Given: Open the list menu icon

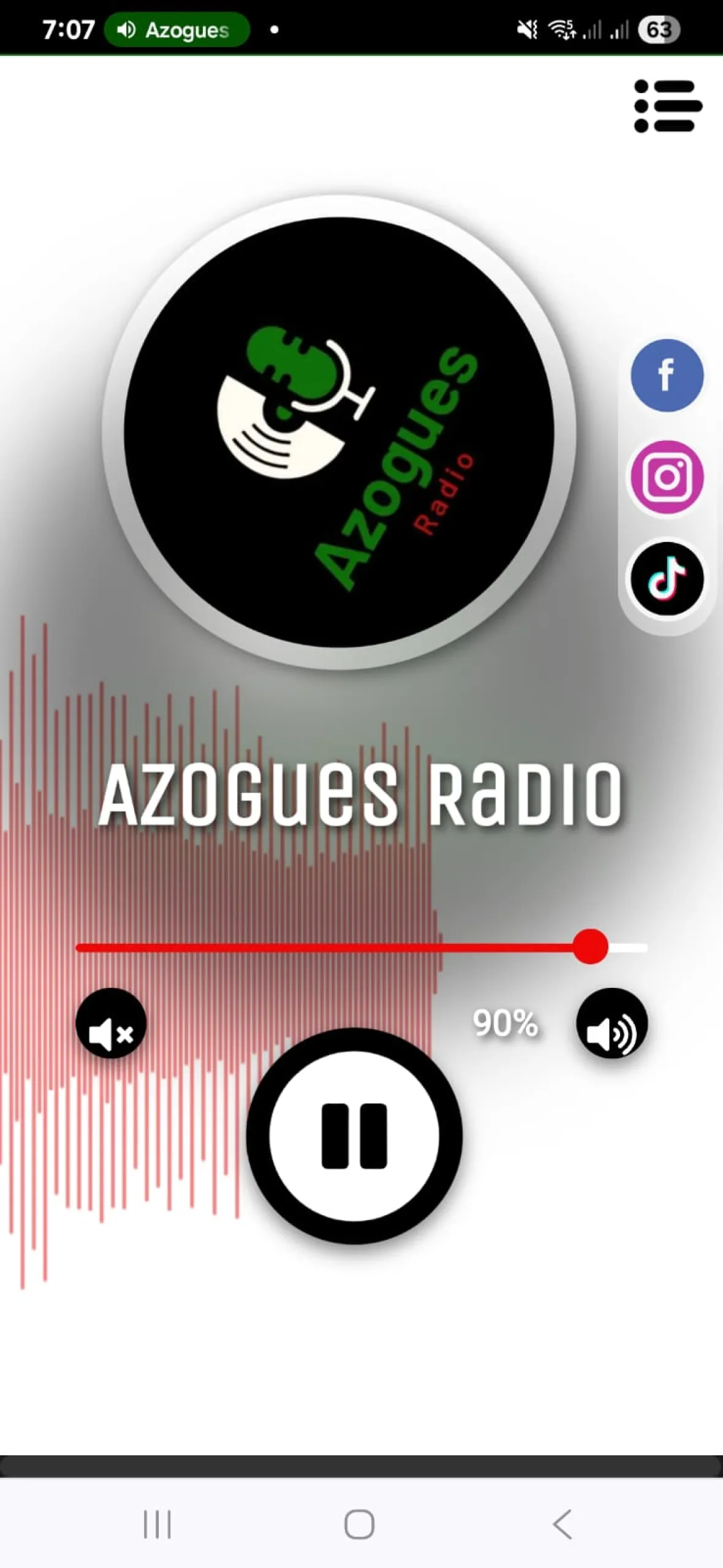Looking at the screenshot, I should [667, 106].
